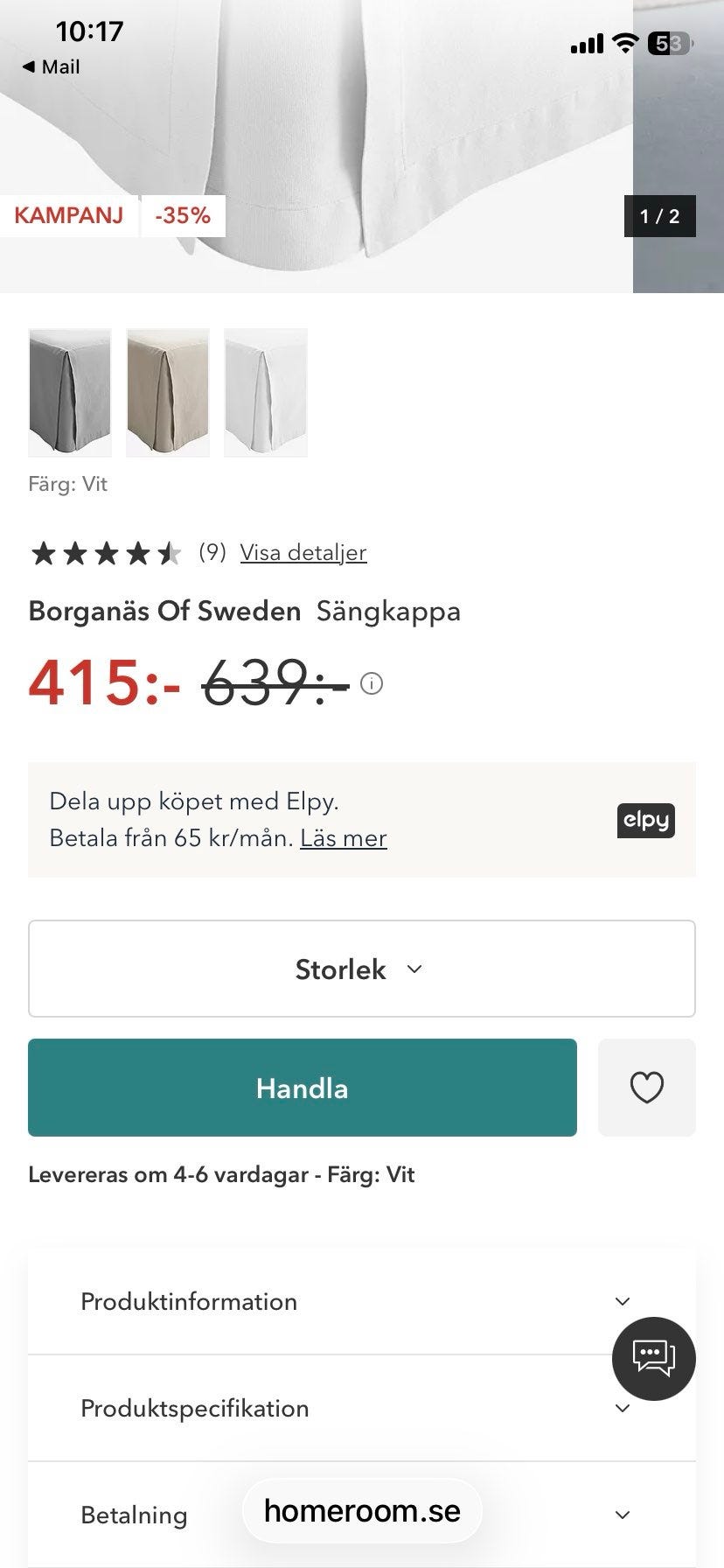724x1568 pixels.
Task: Tap the Wi-Fi icon in the status bar
Action: (624, 43)
